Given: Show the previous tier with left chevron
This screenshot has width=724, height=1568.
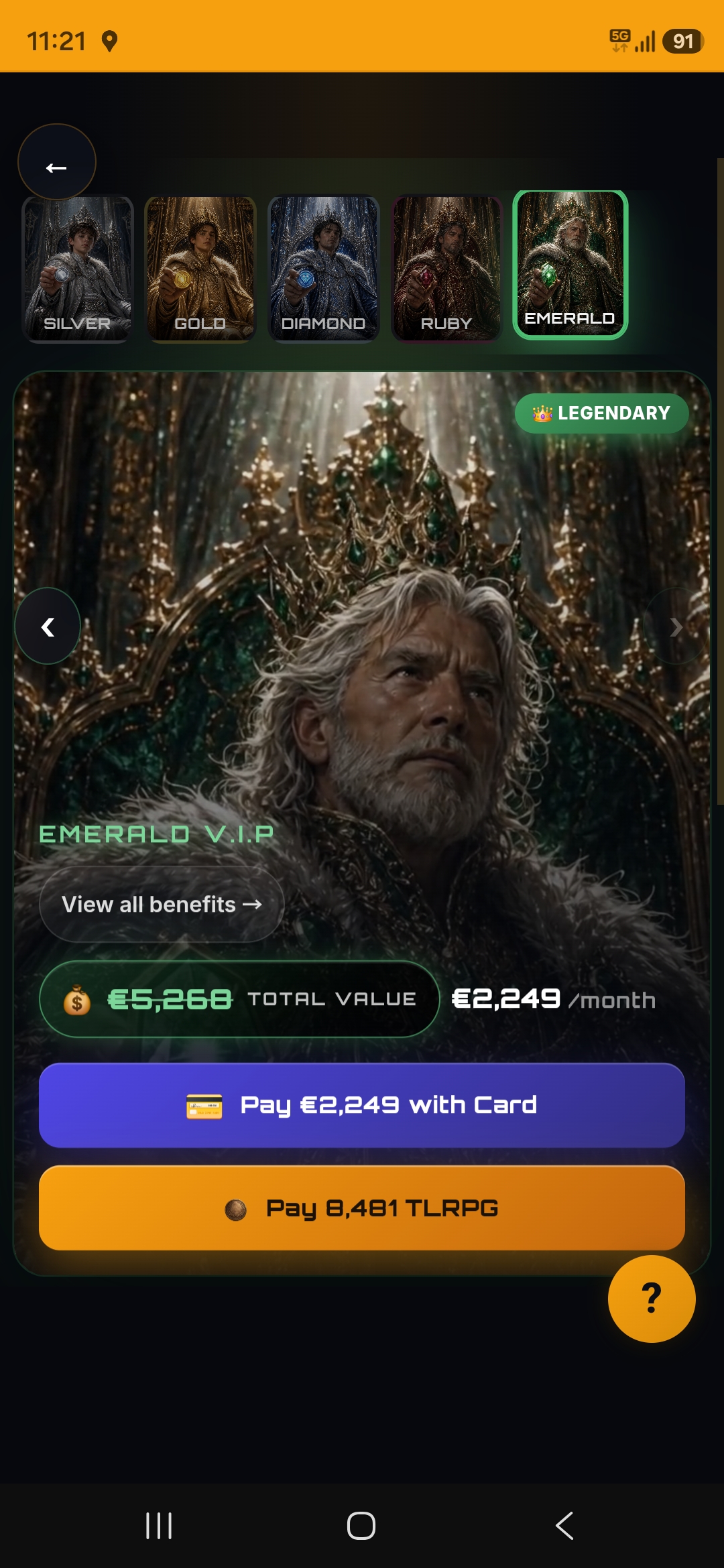Looking at the screenshot, I should pyautogui.click(x=48, y=627).
